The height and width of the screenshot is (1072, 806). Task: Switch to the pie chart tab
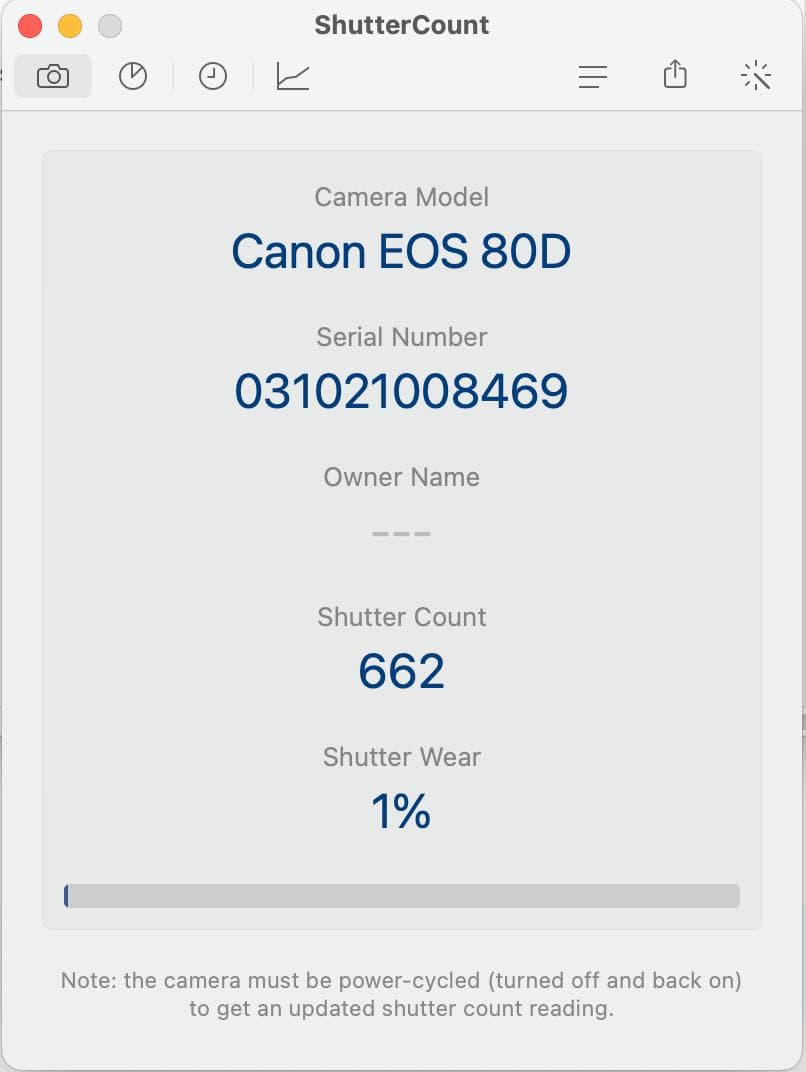click(133, 76)
